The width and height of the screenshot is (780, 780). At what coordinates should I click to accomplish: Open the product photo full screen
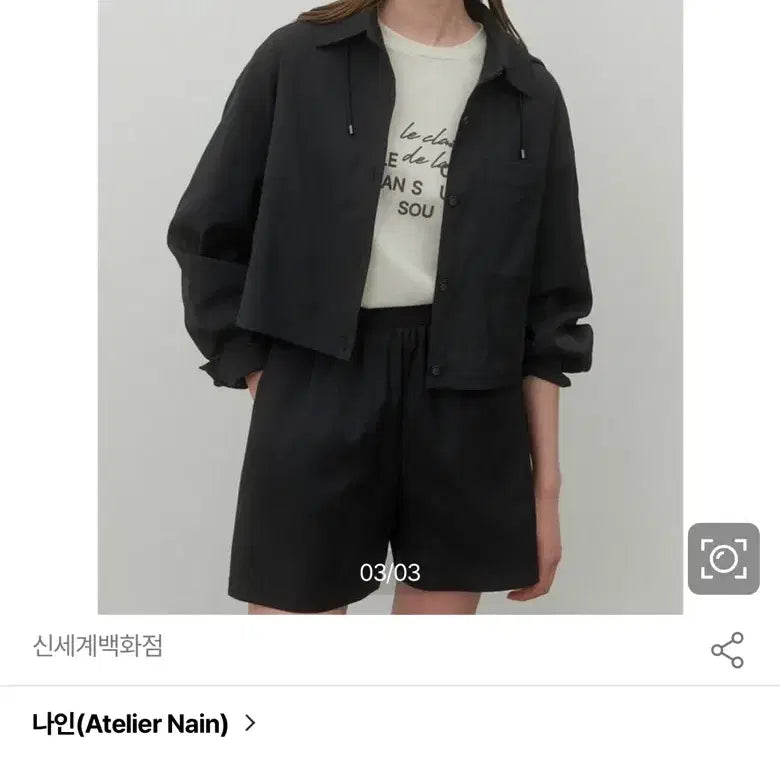(x=390, y=300)
